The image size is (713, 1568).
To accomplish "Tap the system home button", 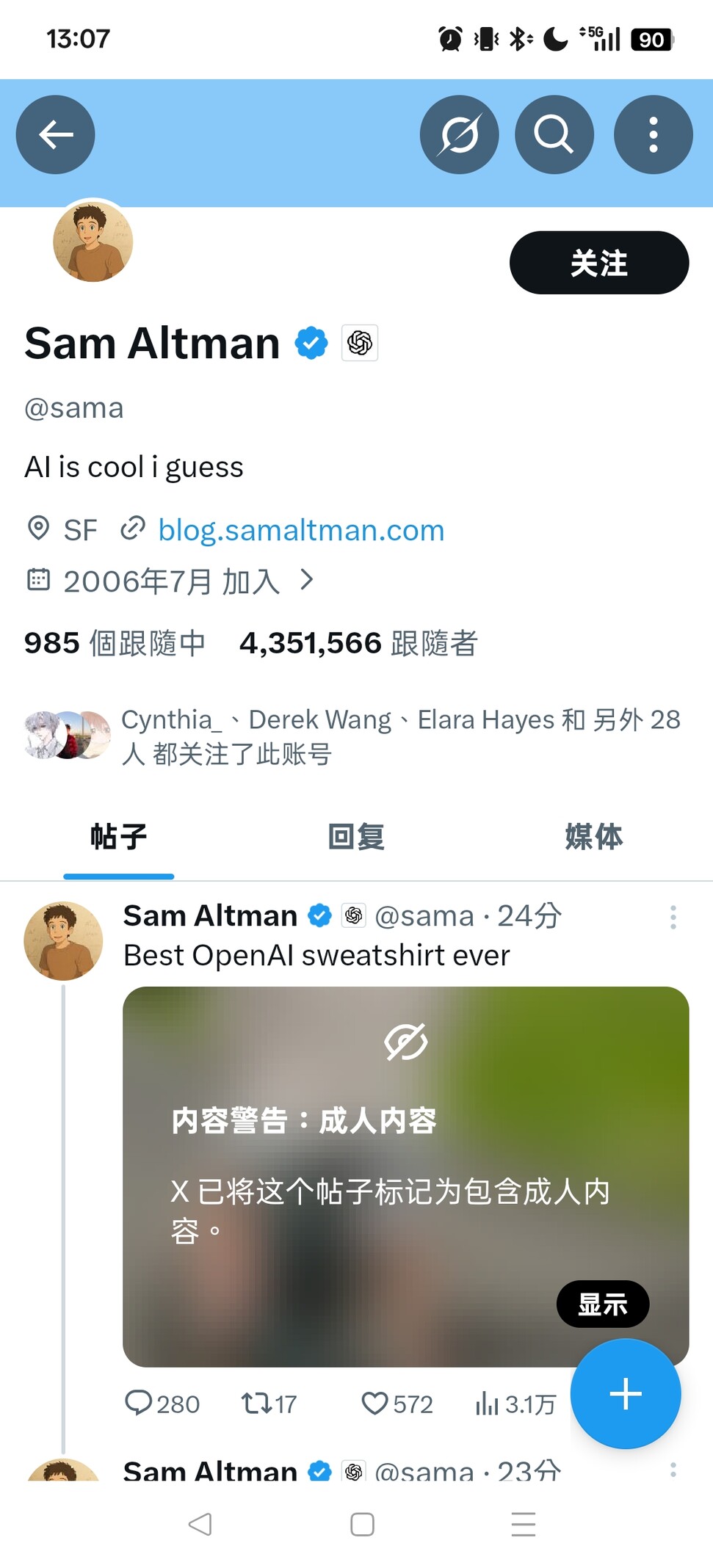I will point(362,1525).
